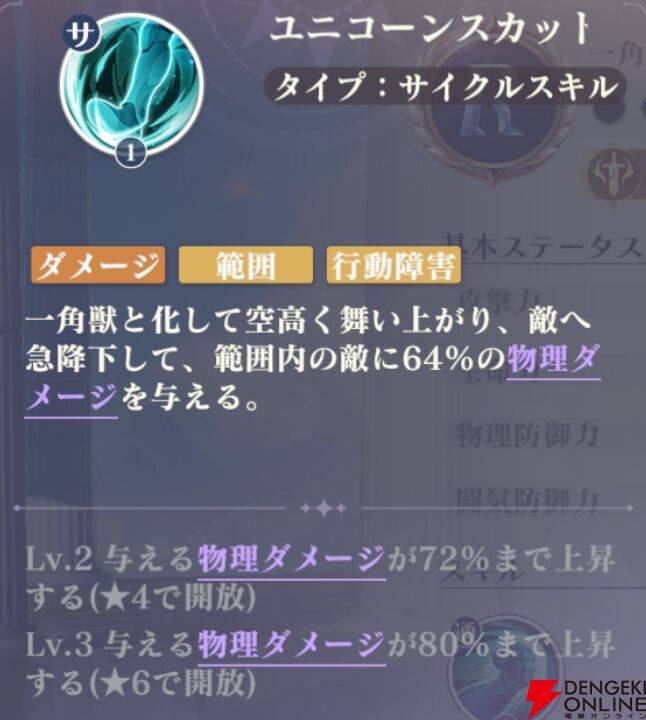Open the 物理ダメージ link in Lv.3 line
The image size is (646, 720).
click(291, 643)
